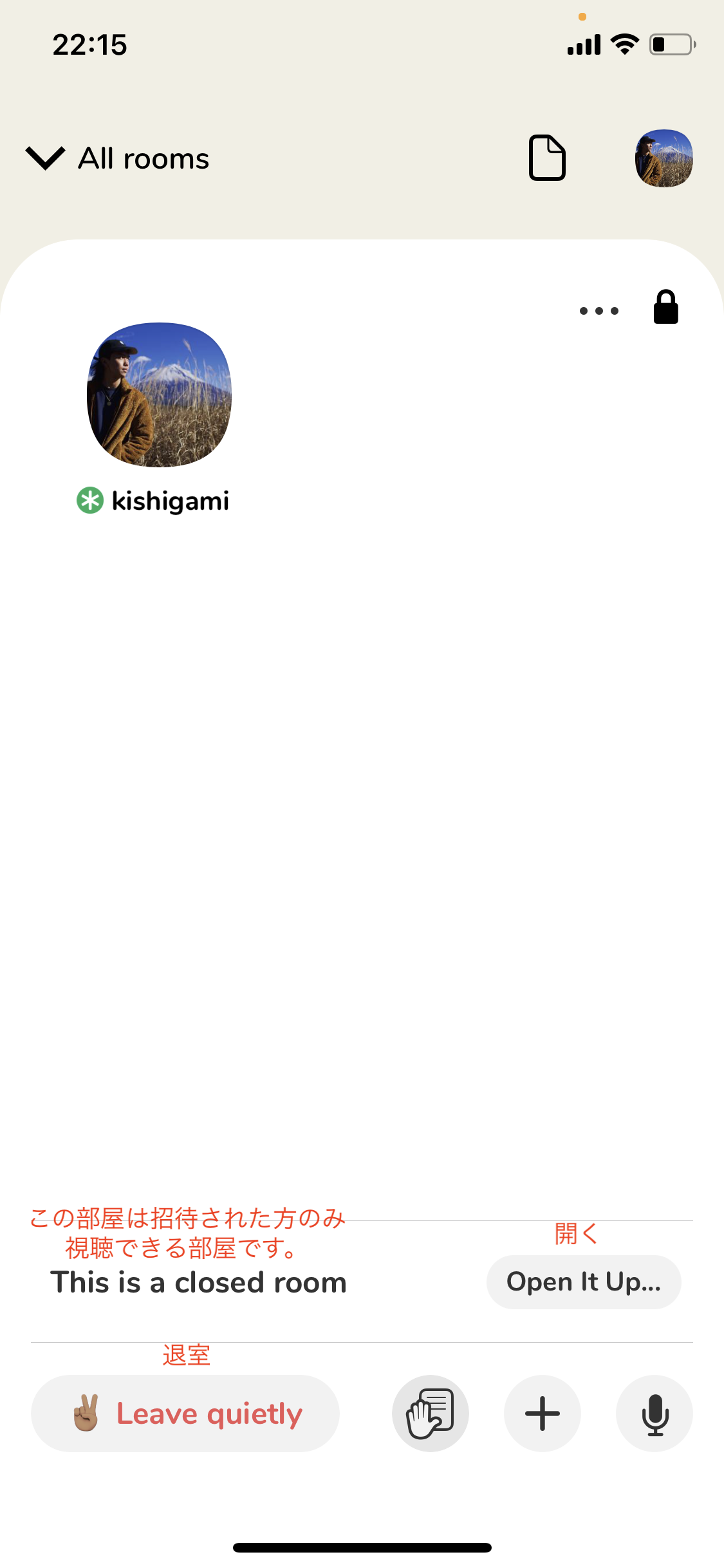The height and width of the screenshot is (1568, 724).
Task: Collapse room back to All rooms
Action: click(118, 158)
